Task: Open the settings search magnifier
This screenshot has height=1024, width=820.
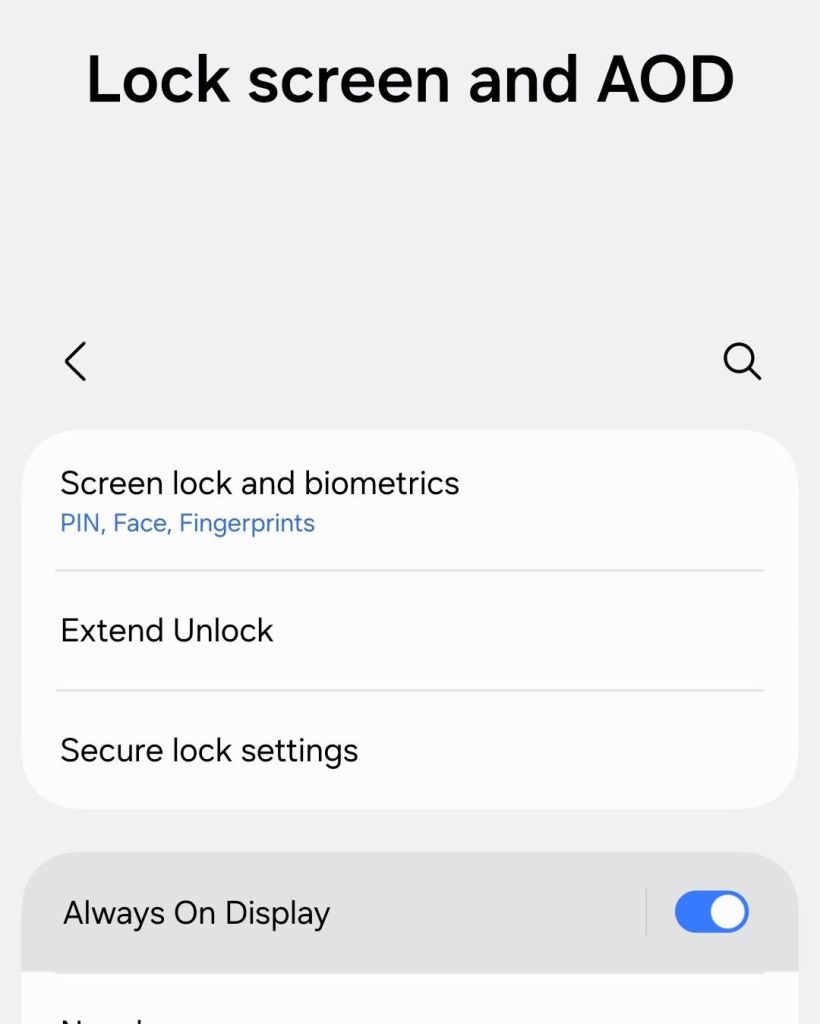Action: [742, 361]
